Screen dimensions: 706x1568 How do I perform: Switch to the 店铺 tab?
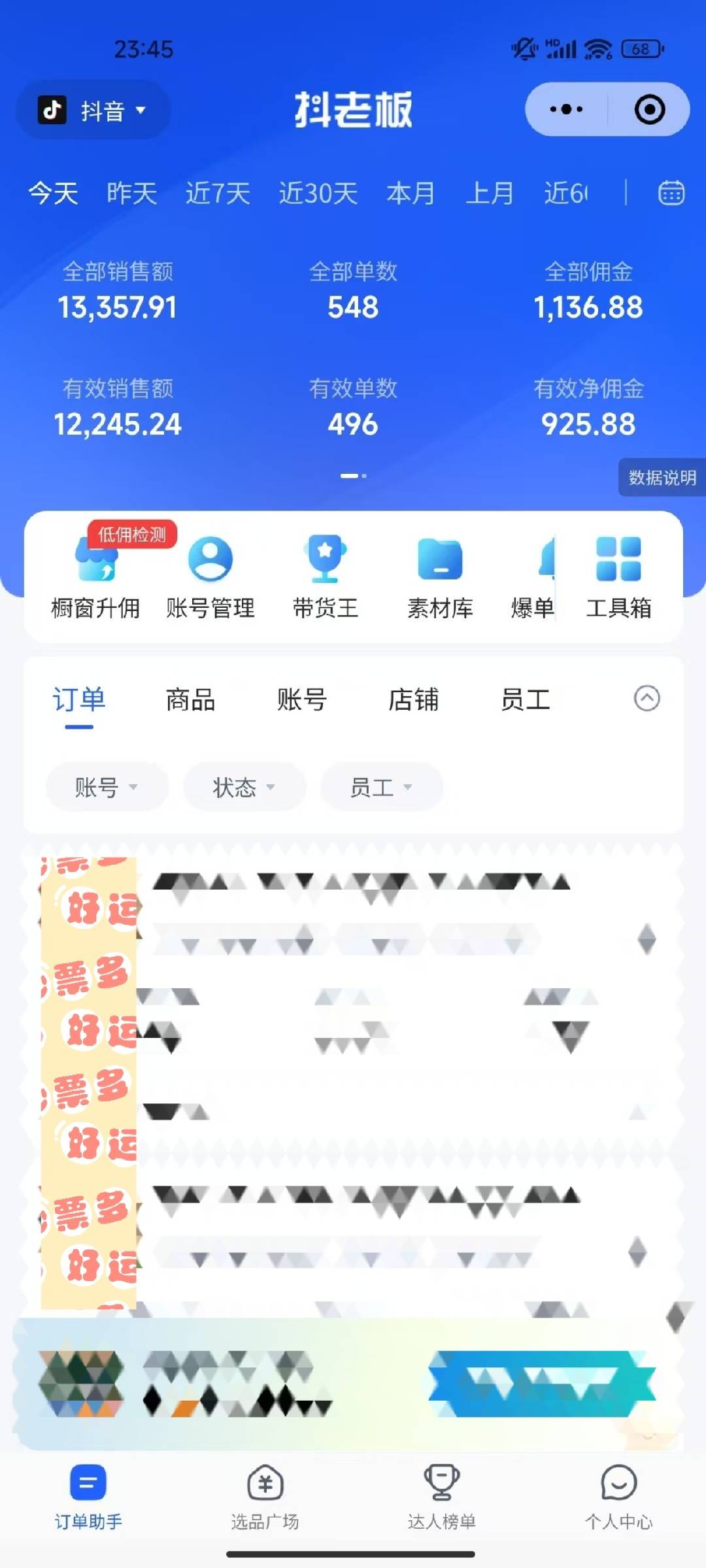tap(413, 700)
